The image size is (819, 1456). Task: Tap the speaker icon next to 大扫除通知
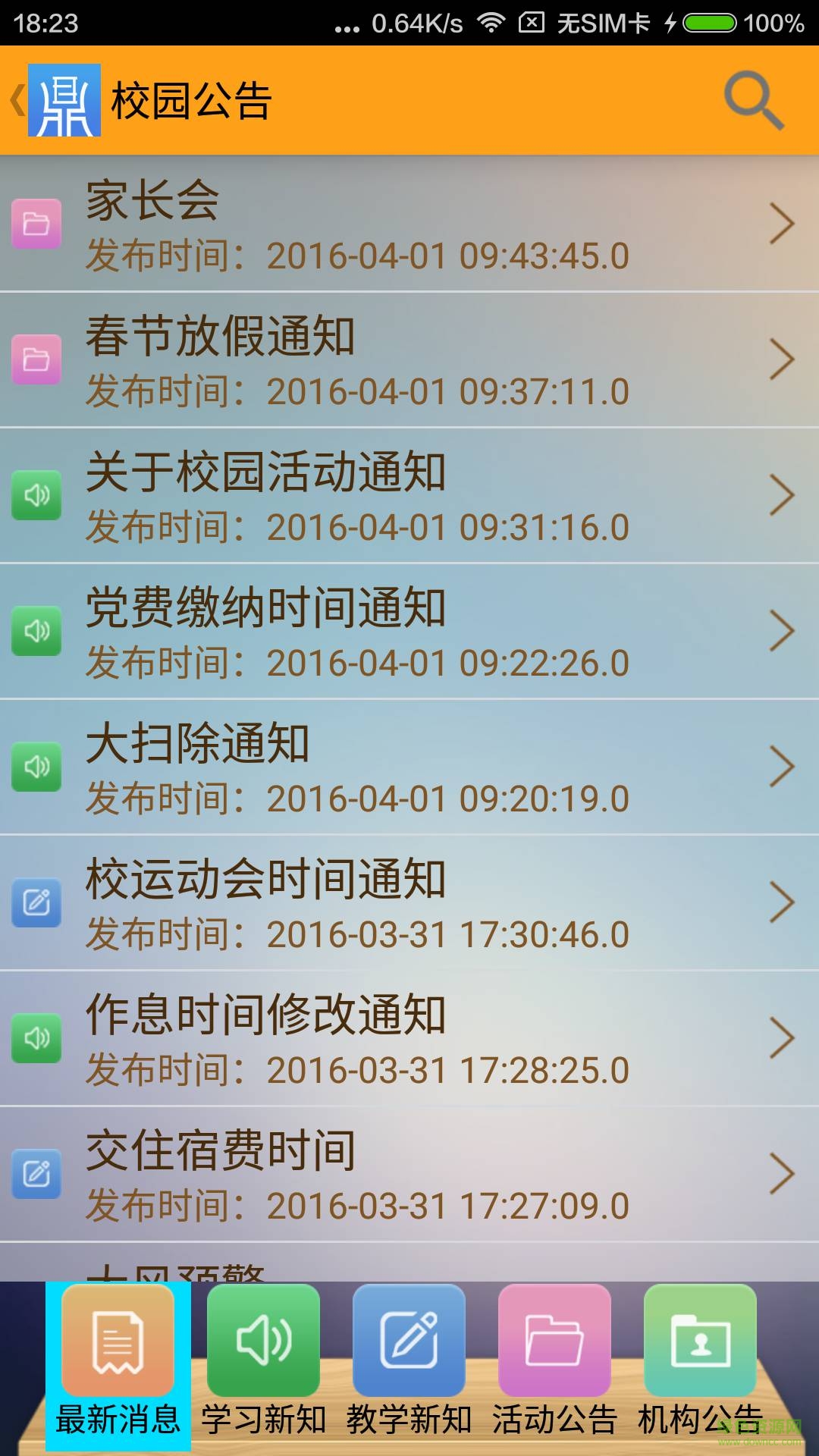pos(36,766)
